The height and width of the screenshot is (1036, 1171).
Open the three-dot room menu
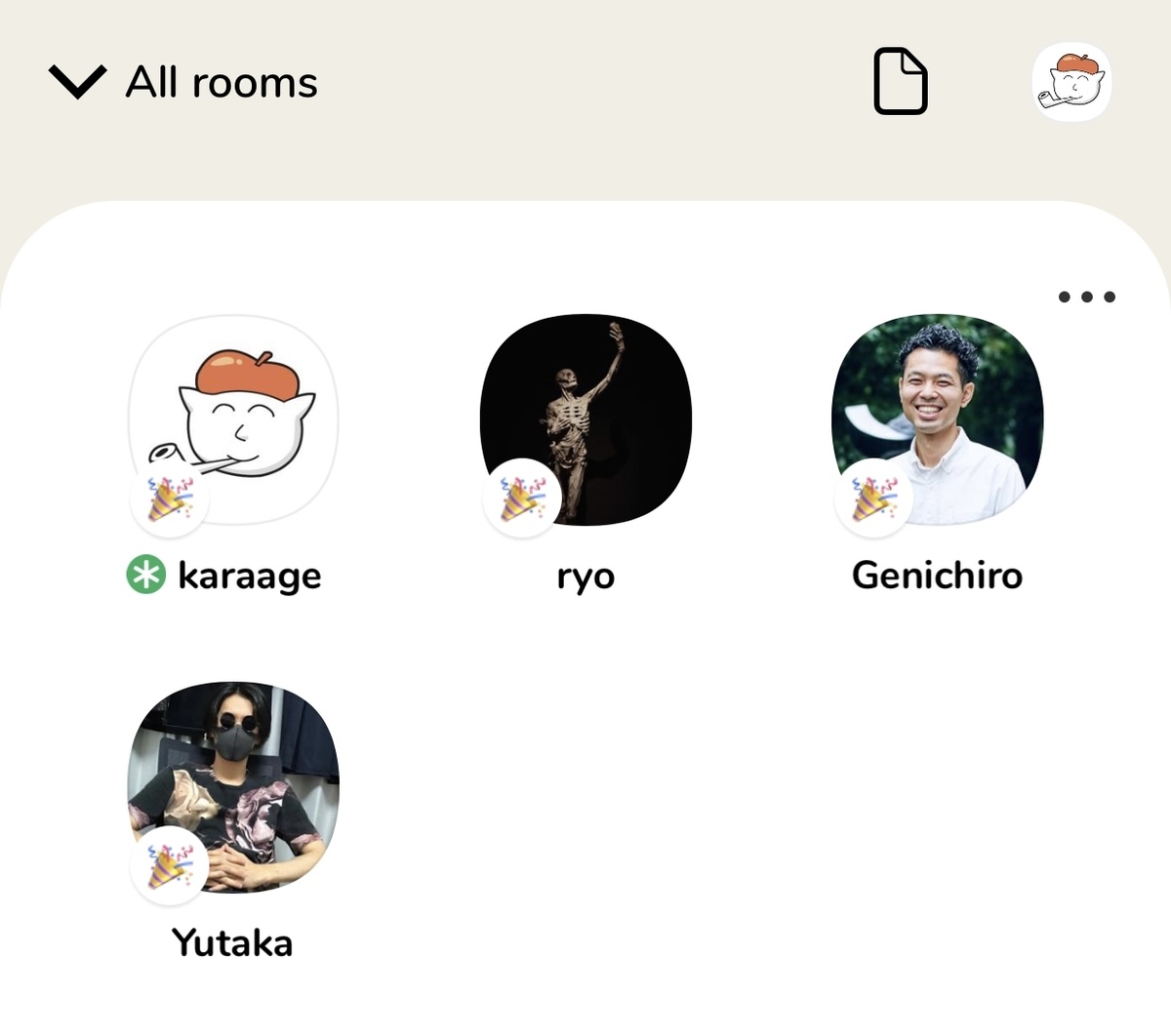point(1086,298)
